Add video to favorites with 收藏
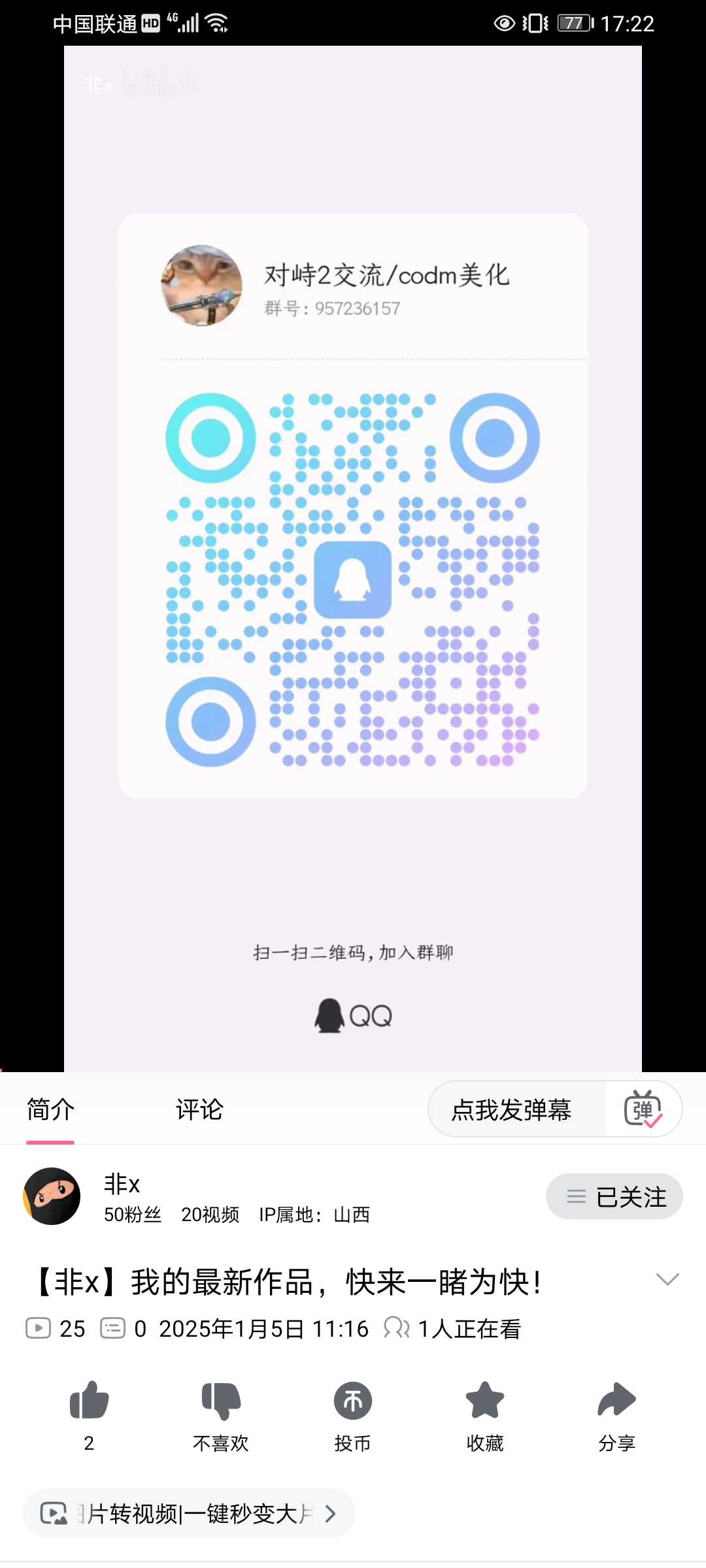 point(485,1401)
